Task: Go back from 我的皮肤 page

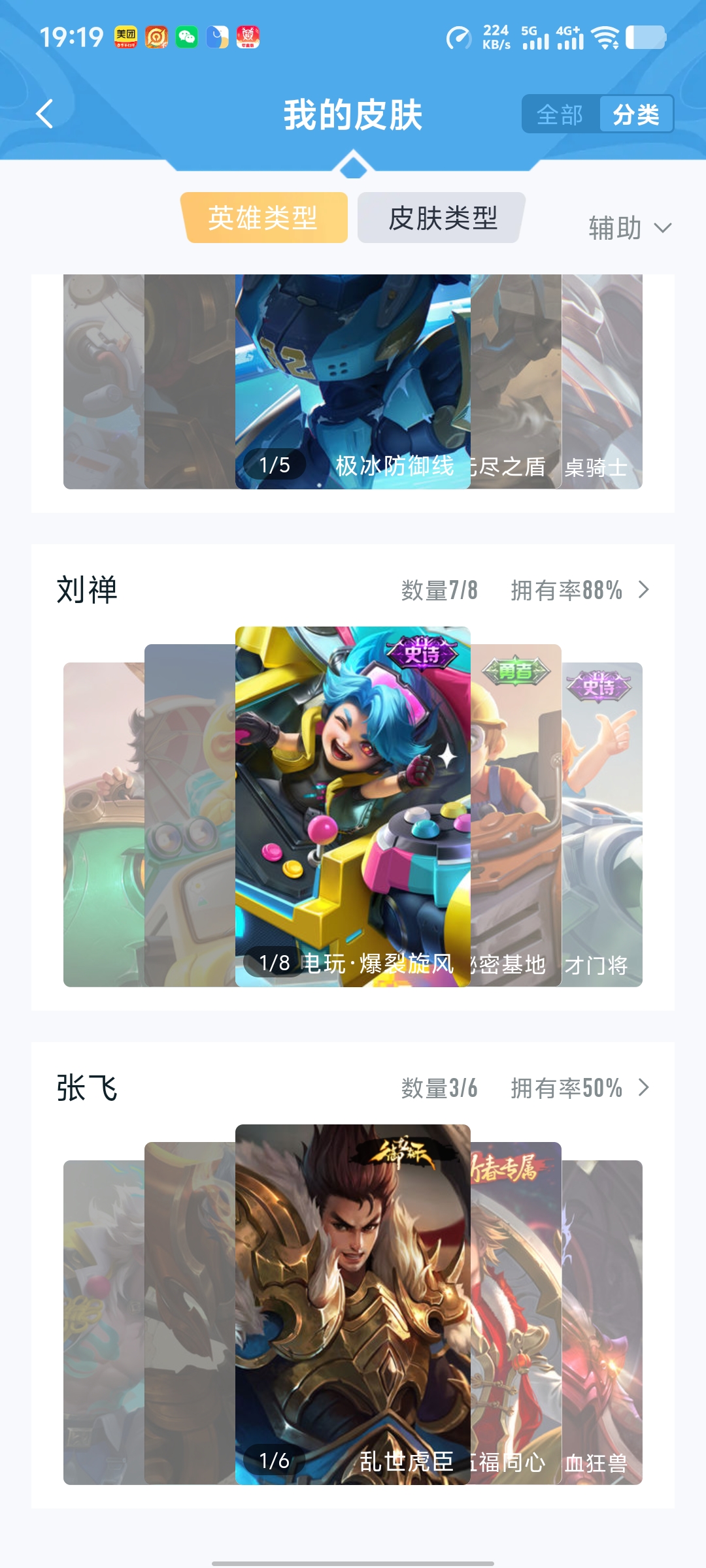Action: (44, 114)
